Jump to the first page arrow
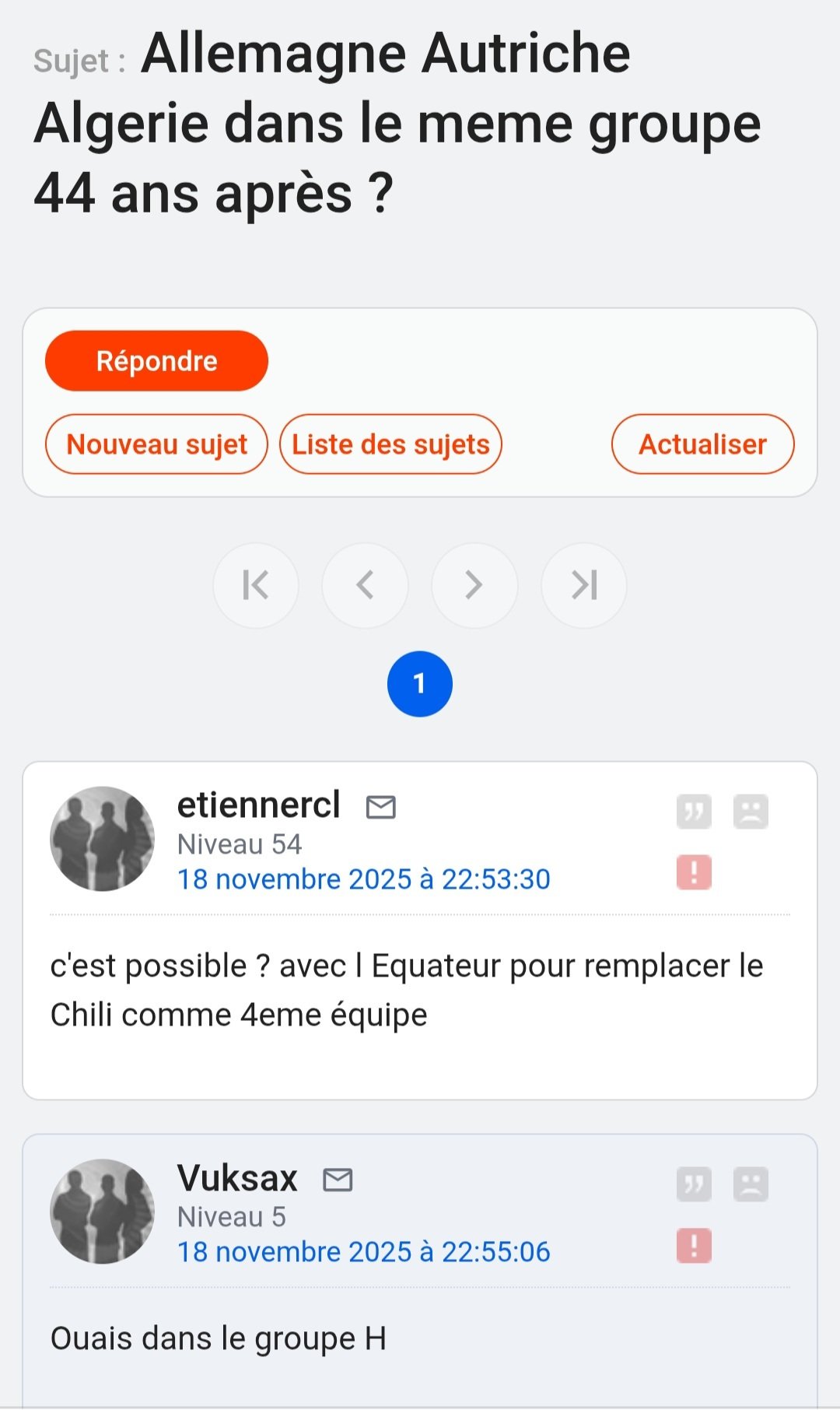 256,586
